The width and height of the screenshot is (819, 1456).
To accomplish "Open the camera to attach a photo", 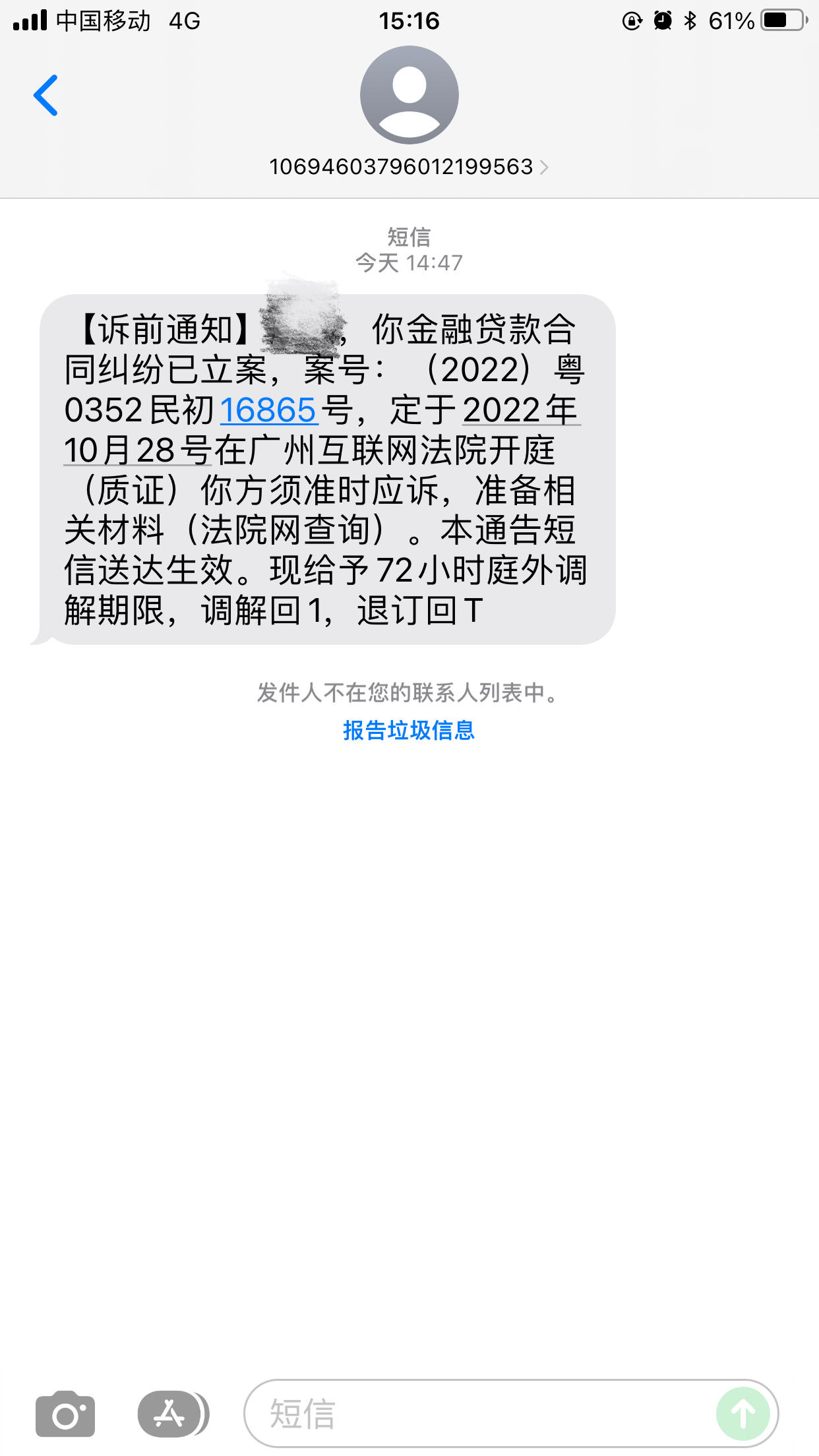I will 65,1414.
